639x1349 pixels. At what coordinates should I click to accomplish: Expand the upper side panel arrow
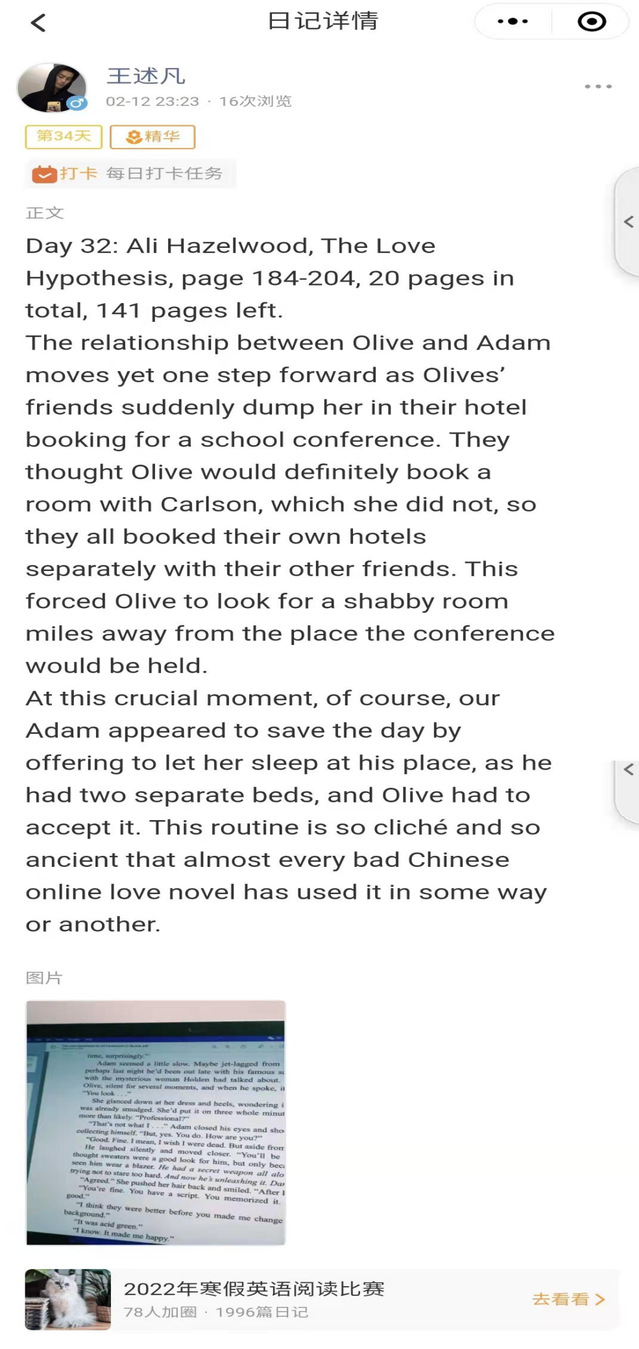click(628, 222)
